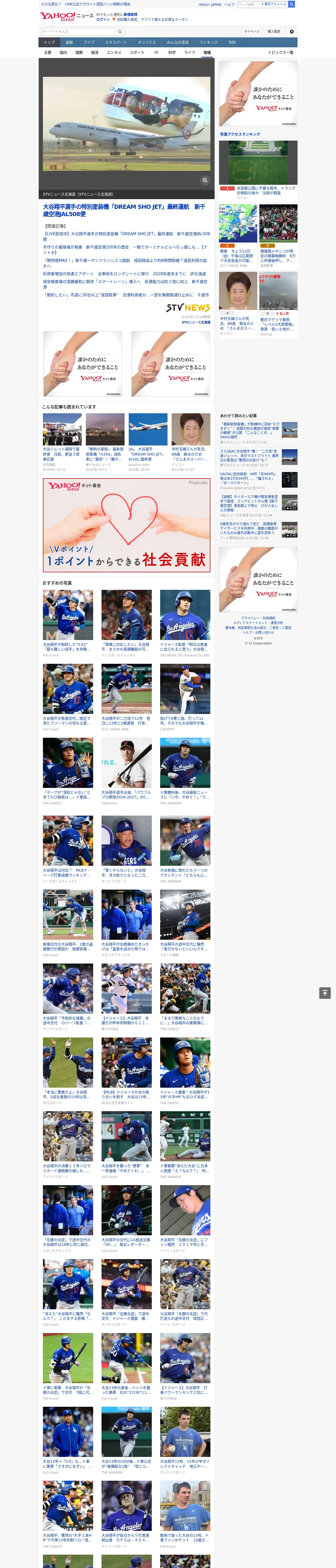Tap the ログイン link
The width and height of the screenshot is (336, 1568).
[x=103, y=20]
